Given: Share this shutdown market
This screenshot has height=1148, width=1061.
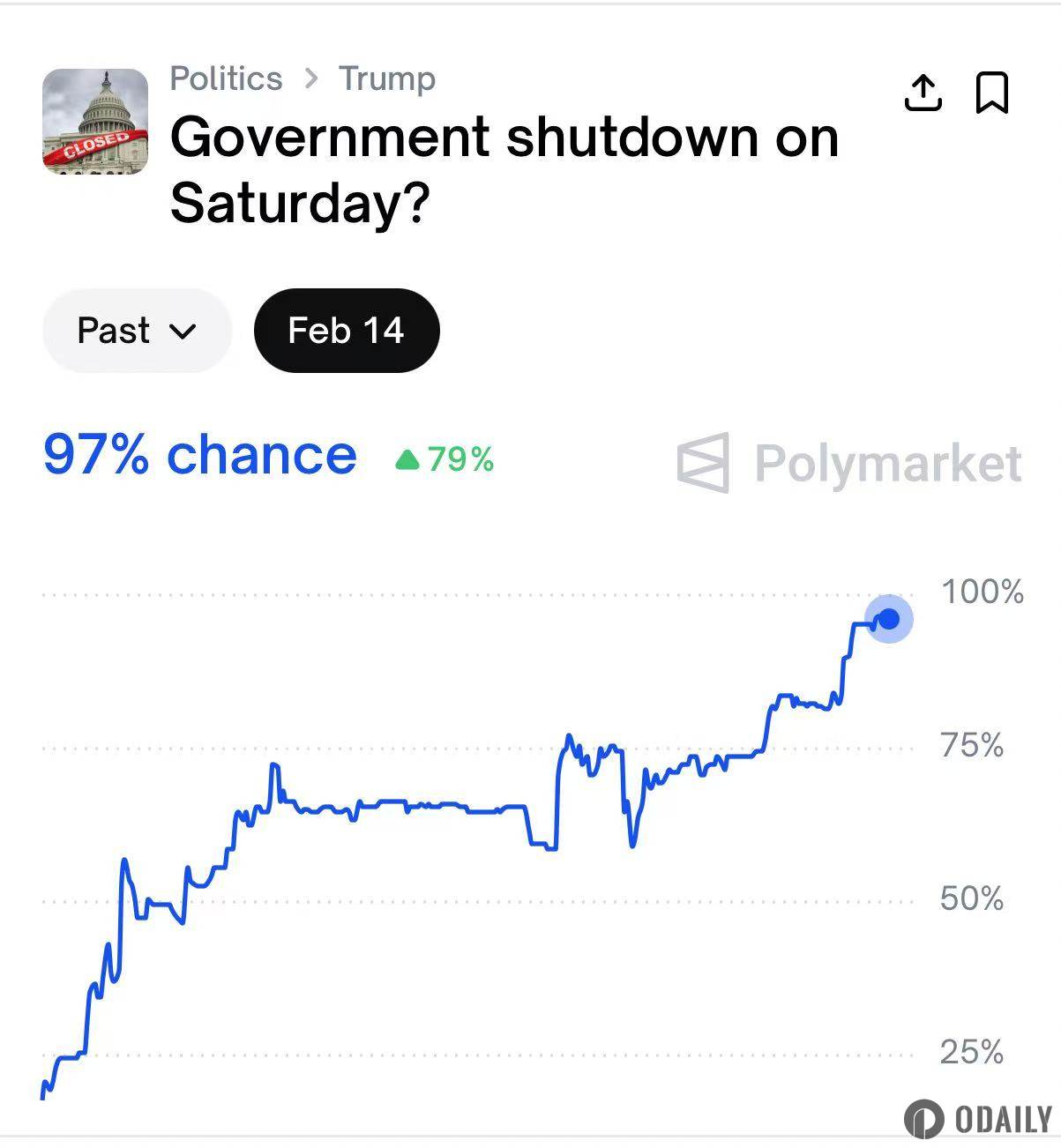Looking at the screenshot, I should pyautogui.click(x=923, y=93).
